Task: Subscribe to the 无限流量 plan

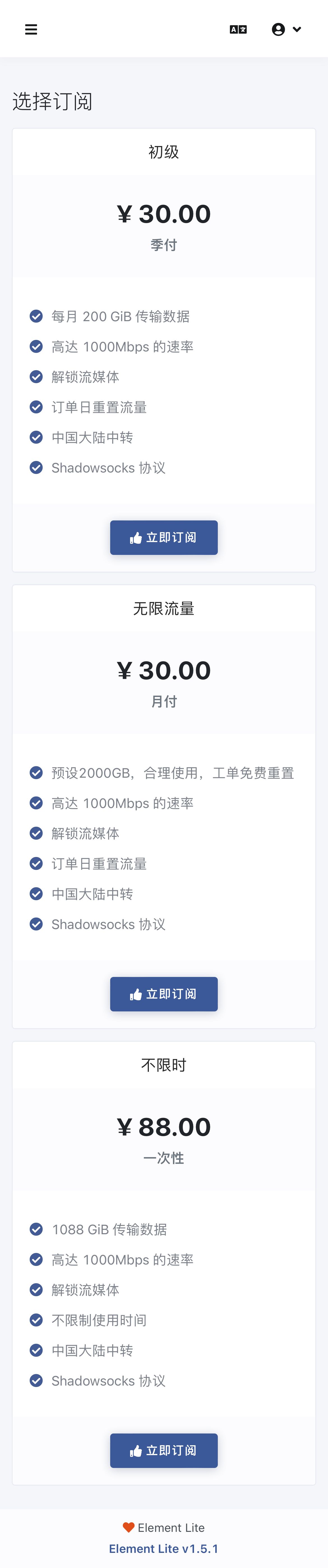Action: click(x=164, y=994)
